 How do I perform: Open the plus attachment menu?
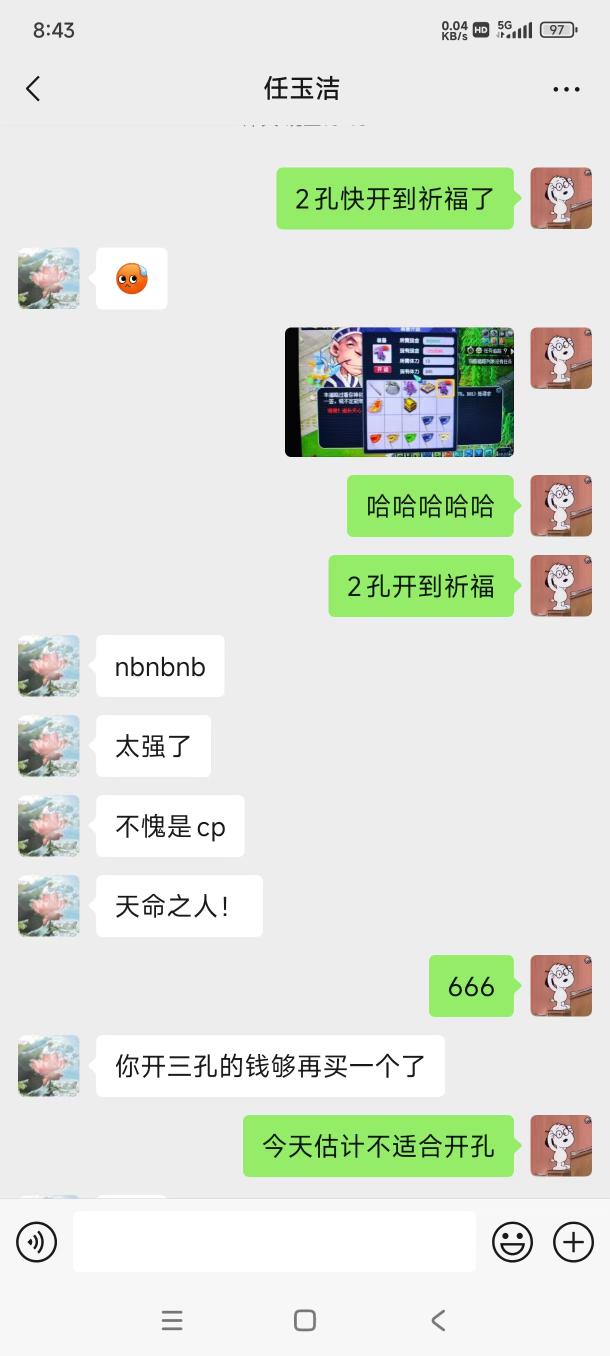[x=573, y=1242]
